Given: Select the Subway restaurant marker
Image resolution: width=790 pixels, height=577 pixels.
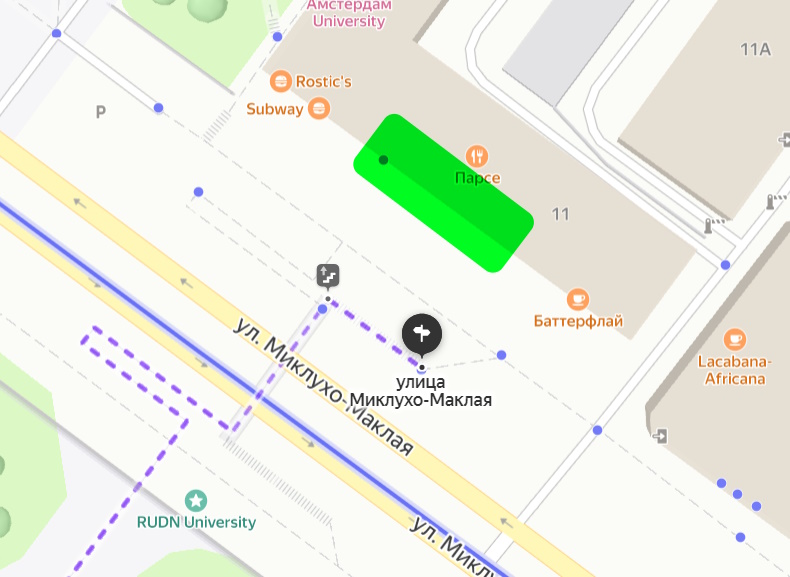Looking at the screenshot, I should click(x=318, y=109).
